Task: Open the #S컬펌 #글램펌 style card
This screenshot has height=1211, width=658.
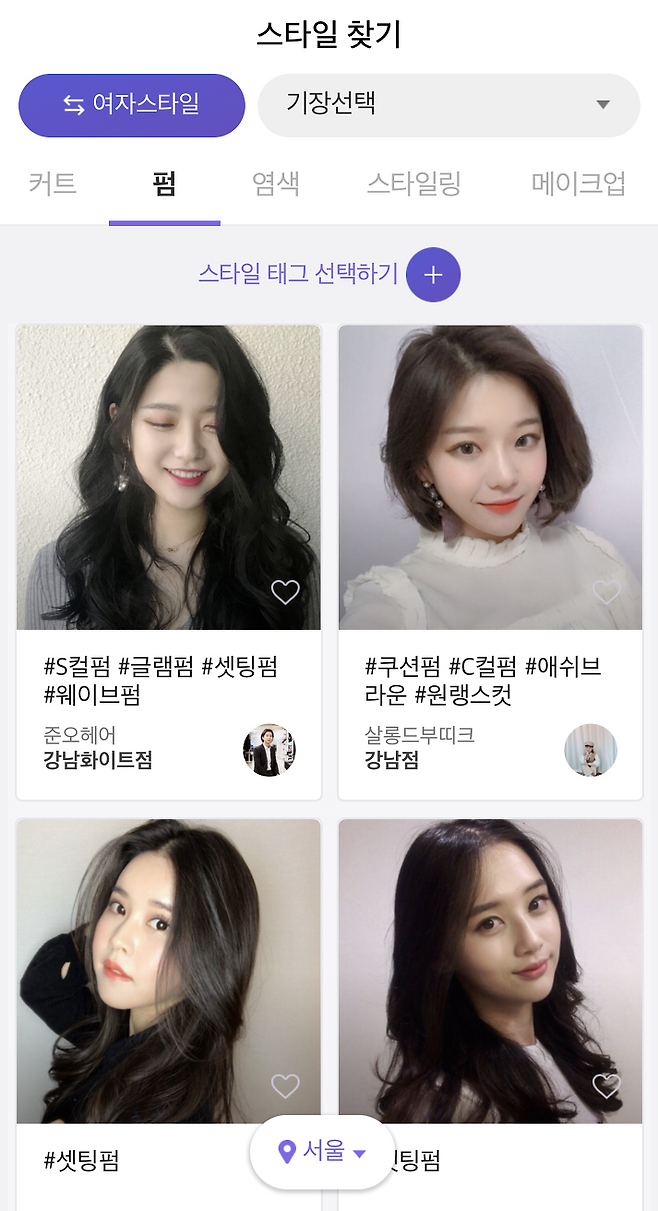Action: [168, 477]
